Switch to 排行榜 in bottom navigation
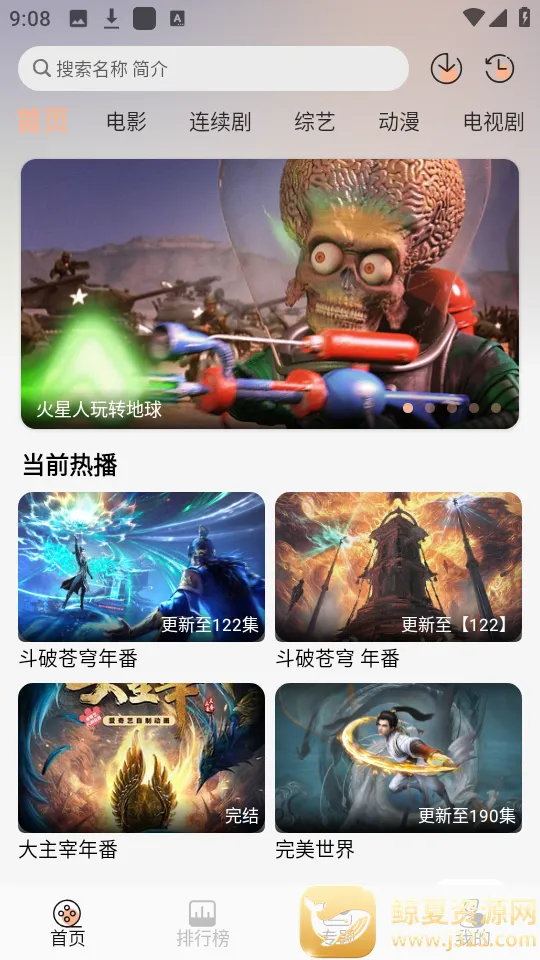This screenshot has width=540, height=960. click(x=203, y=923)
